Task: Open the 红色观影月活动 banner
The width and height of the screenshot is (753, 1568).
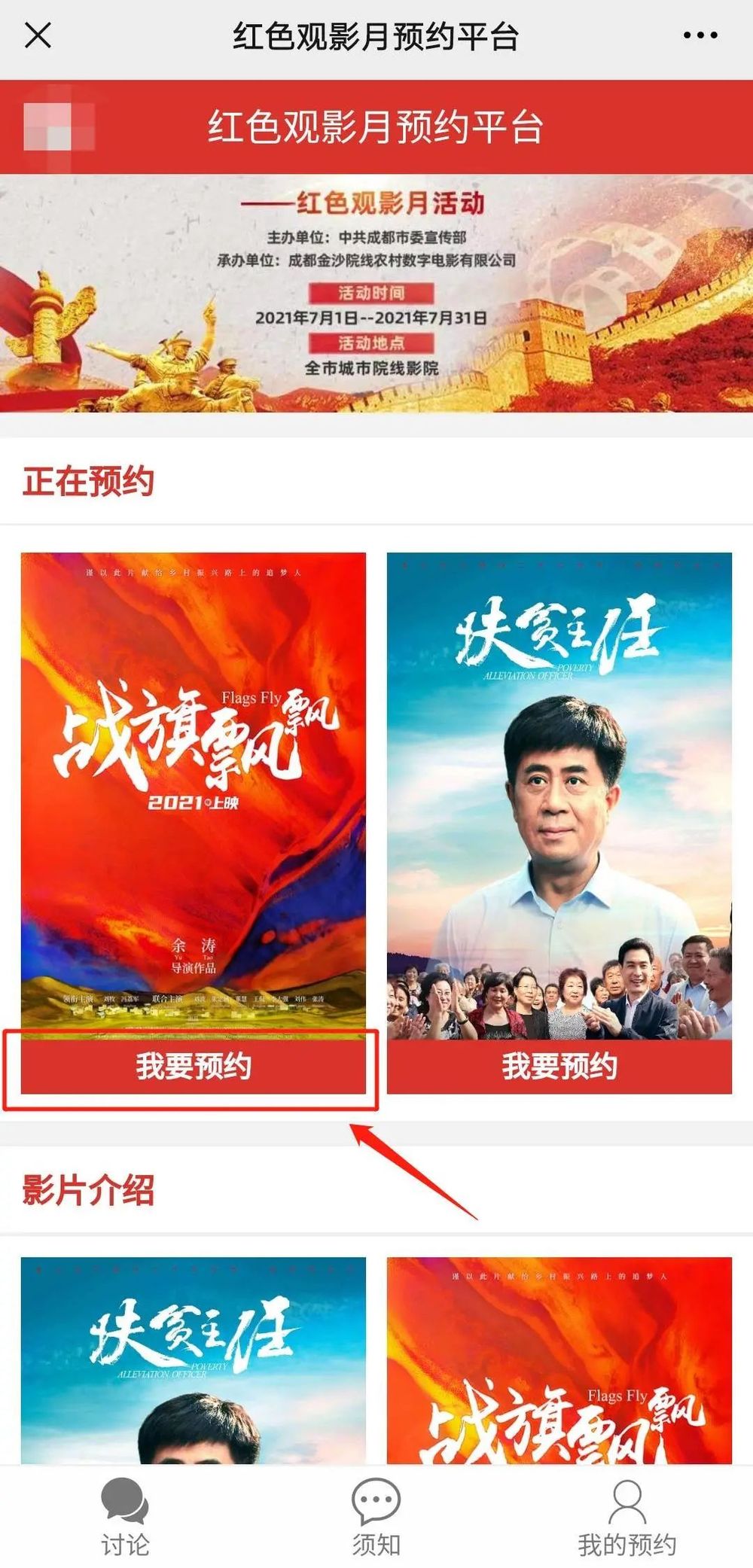Action: pos(376,294)
